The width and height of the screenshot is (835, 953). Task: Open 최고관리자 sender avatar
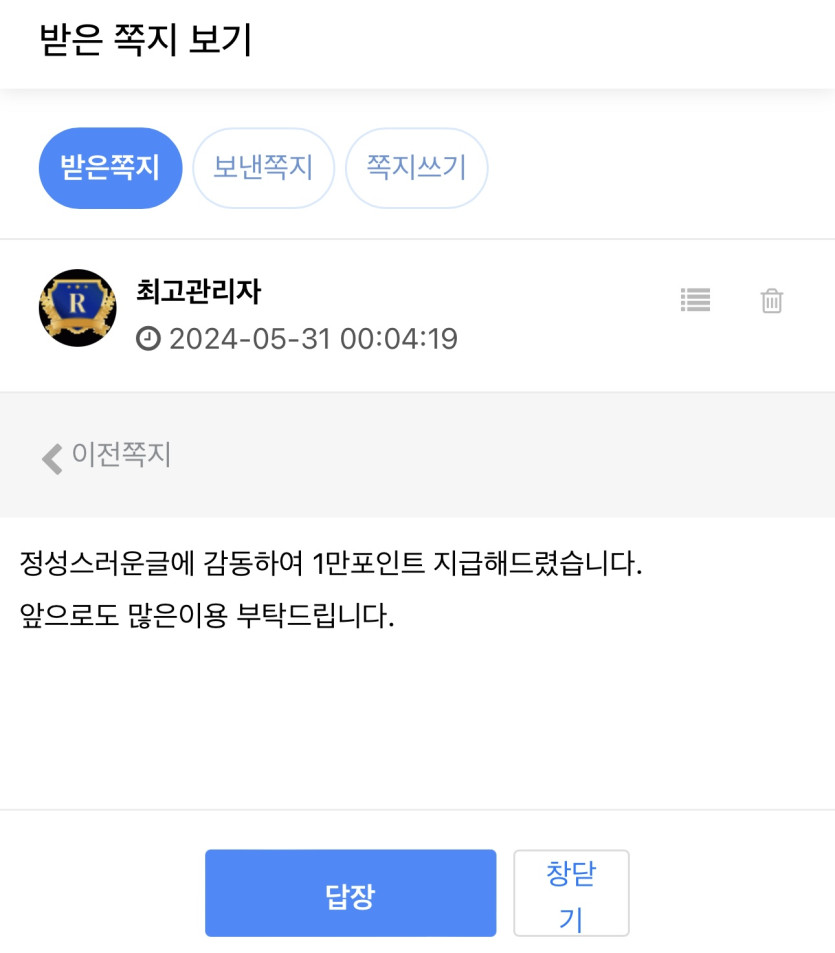tap(77, 308)
